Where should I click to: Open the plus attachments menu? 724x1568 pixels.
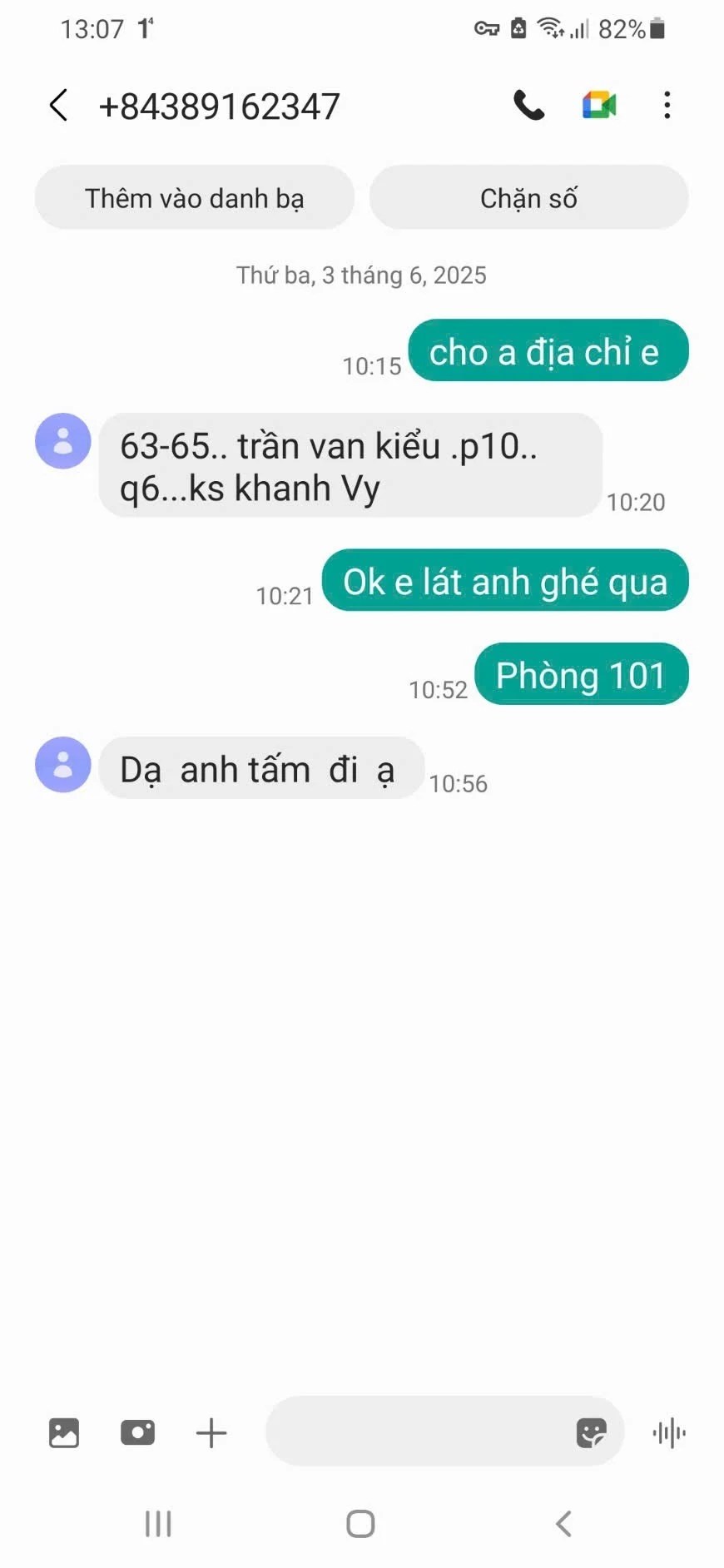coord(211,1432)
